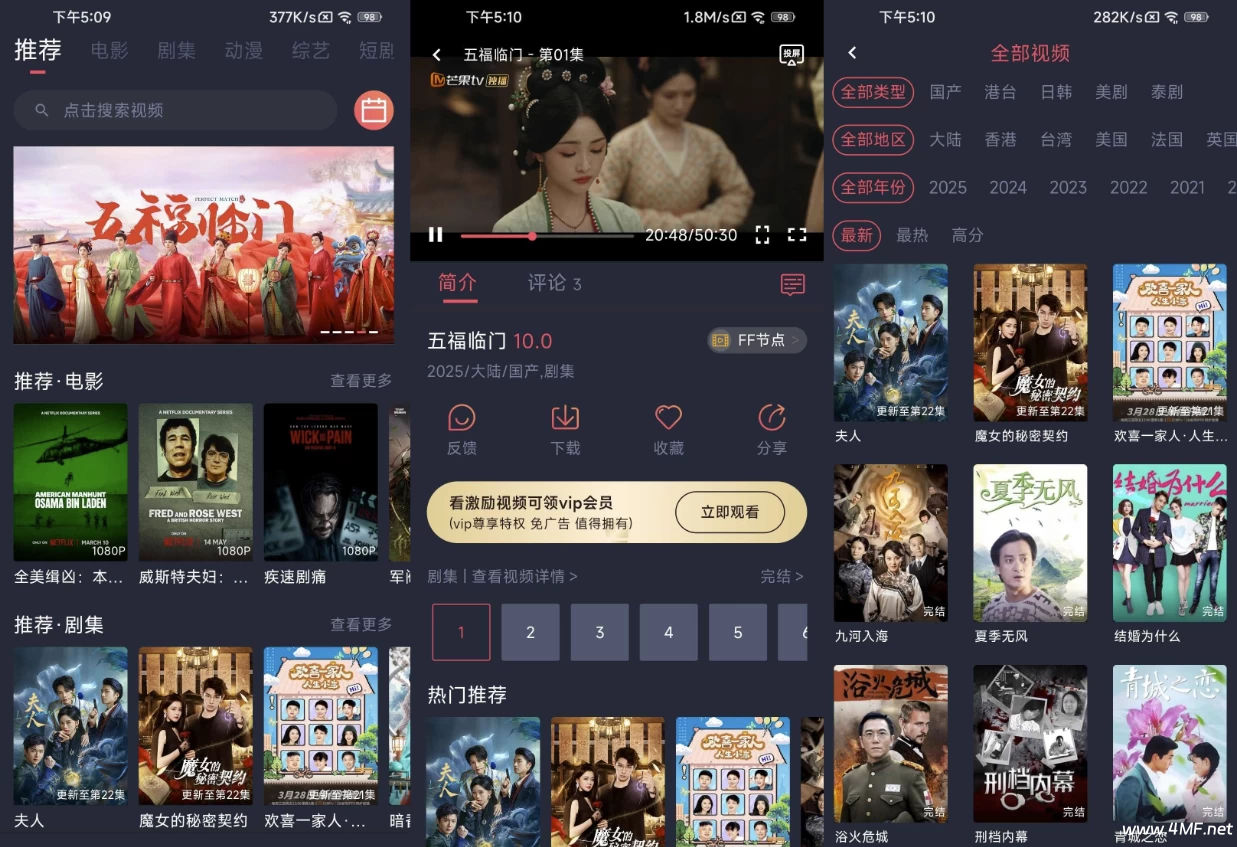This screenshot has height=847, width=1237.
Task: Switch to the 电影 tab
Action: [110, 51]
